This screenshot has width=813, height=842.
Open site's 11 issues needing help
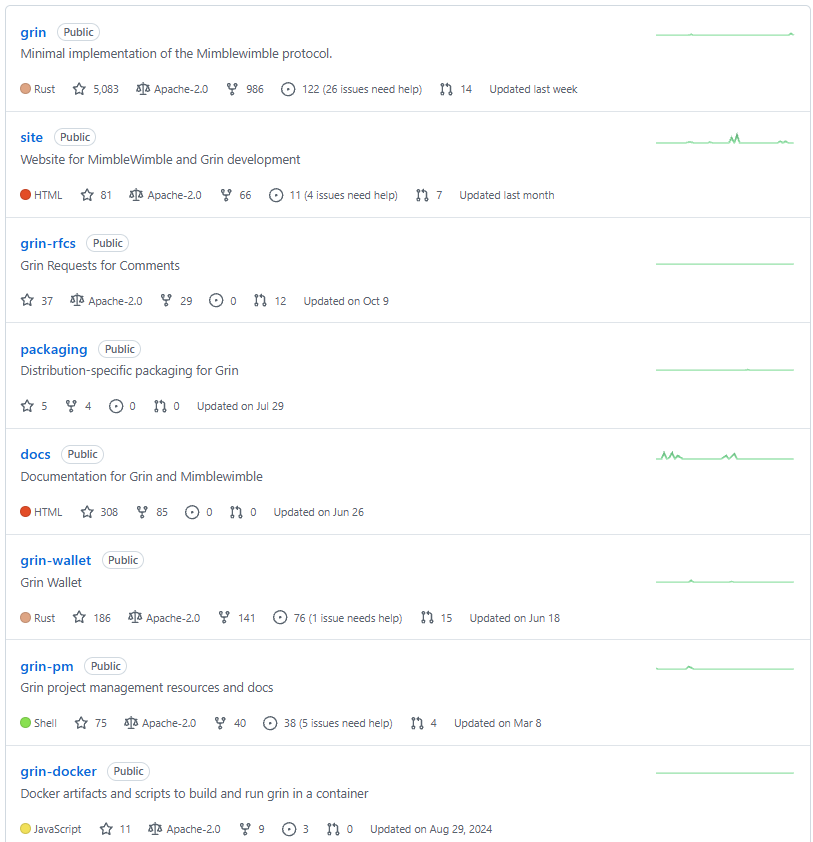334,195
